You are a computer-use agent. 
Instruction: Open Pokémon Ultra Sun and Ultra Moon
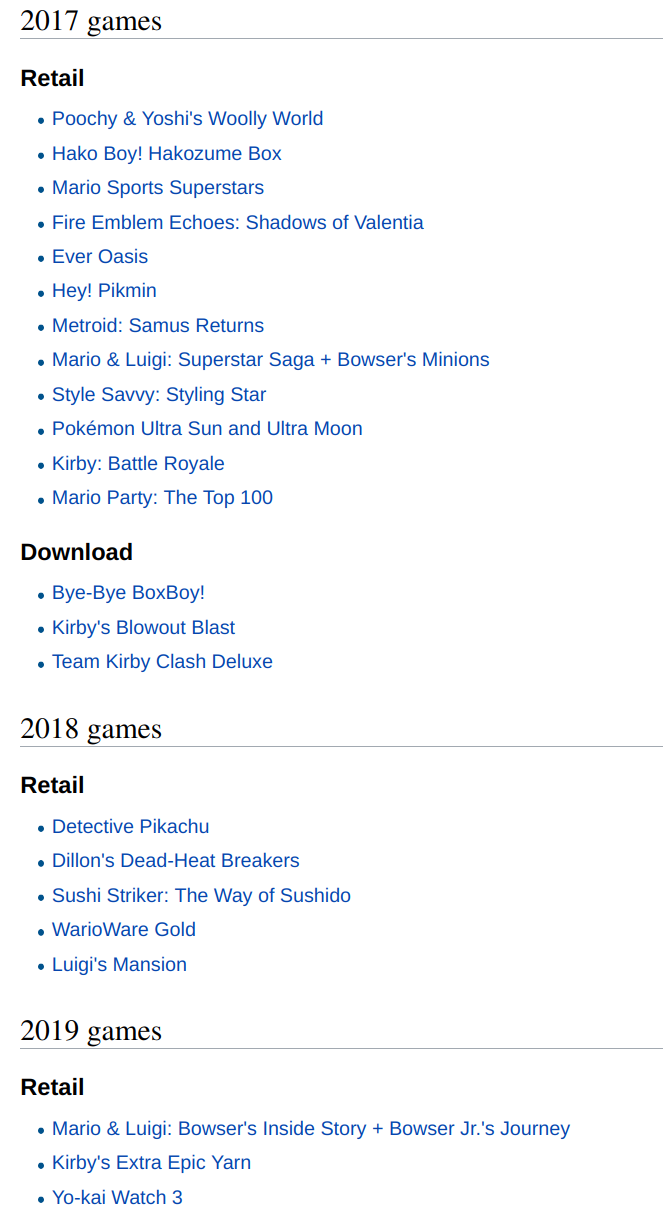207,429
